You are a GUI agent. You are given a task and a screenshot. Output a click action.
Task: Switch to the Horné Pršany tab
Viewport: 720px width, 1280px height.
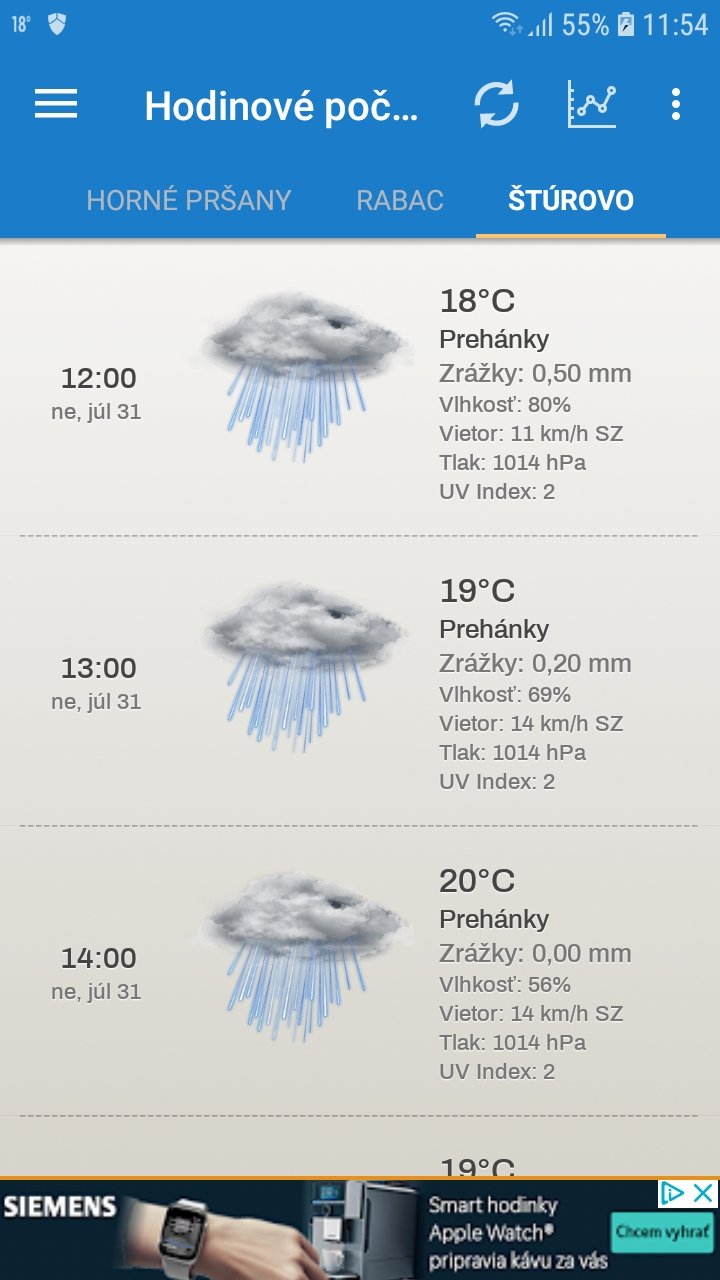(x=188, y=200)
